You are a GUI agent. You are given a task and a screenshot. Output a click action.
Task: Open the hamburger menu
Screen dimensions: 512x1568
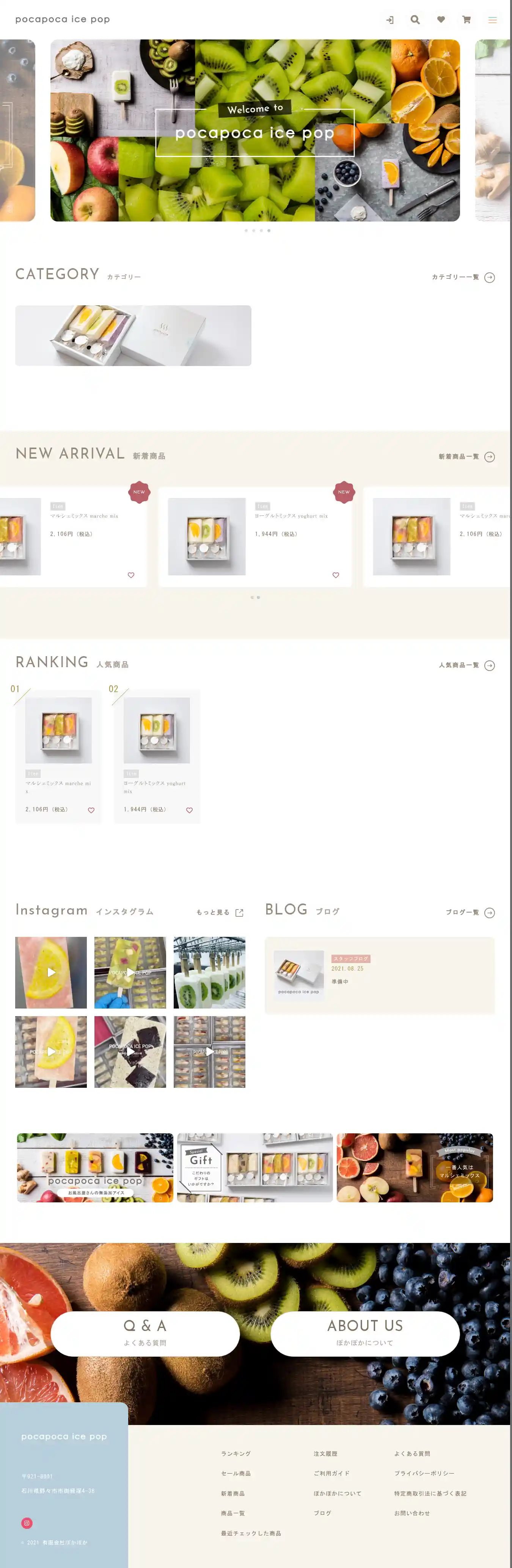[x=493, y=20]
